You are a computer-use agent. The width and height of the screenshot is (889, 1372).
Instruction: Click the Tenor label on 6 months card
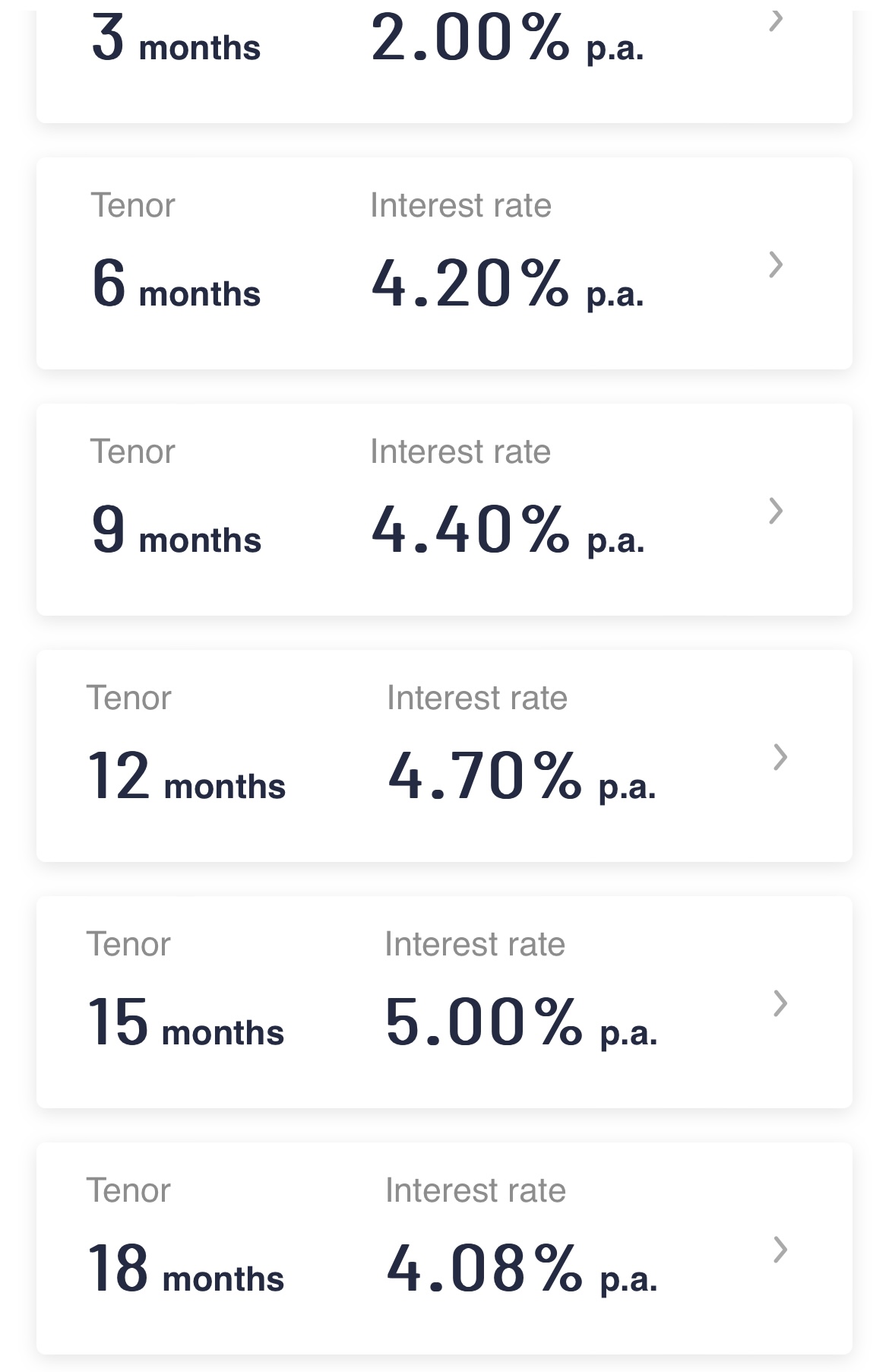coord(133,204)
